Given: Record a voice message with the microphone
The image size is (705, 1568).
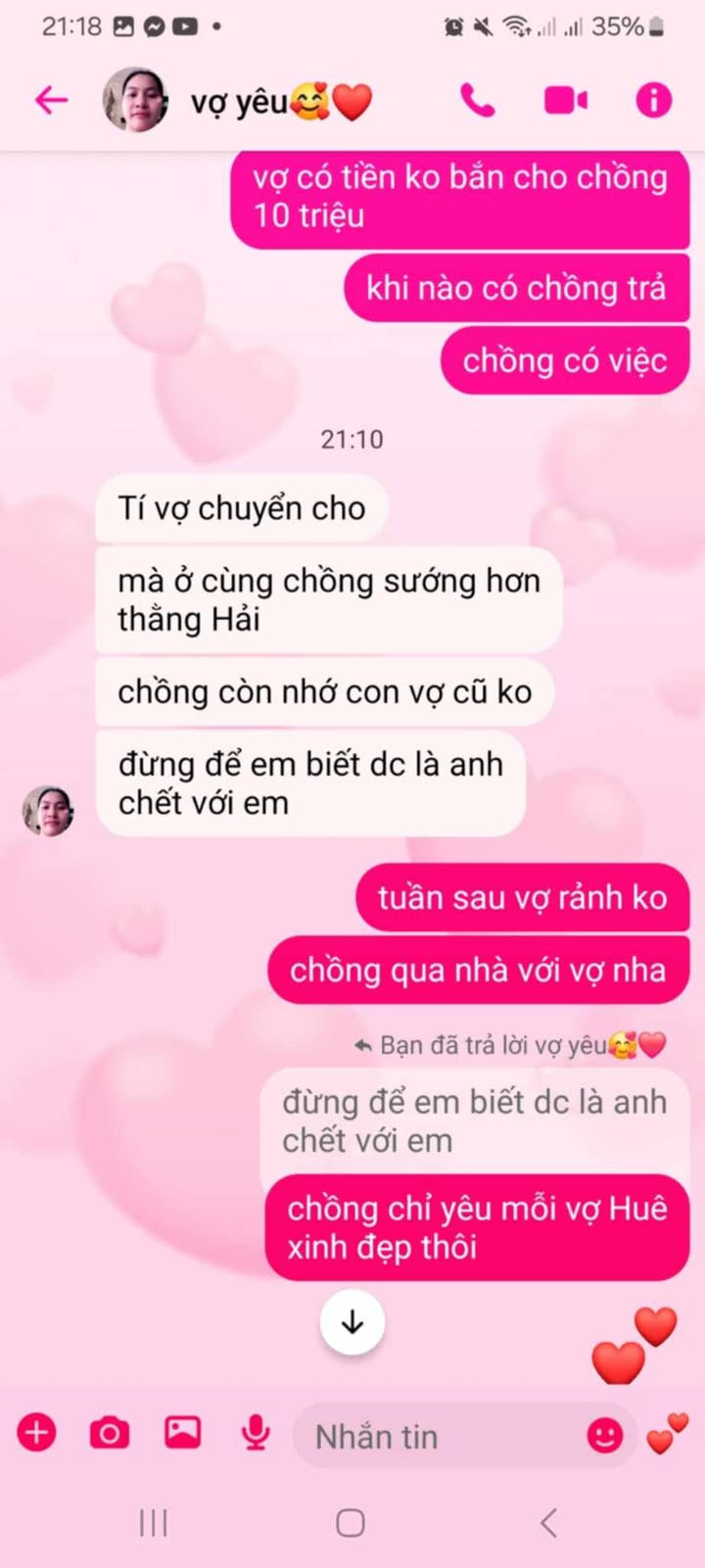Looking at the screenshot, I should point(256,1434).
